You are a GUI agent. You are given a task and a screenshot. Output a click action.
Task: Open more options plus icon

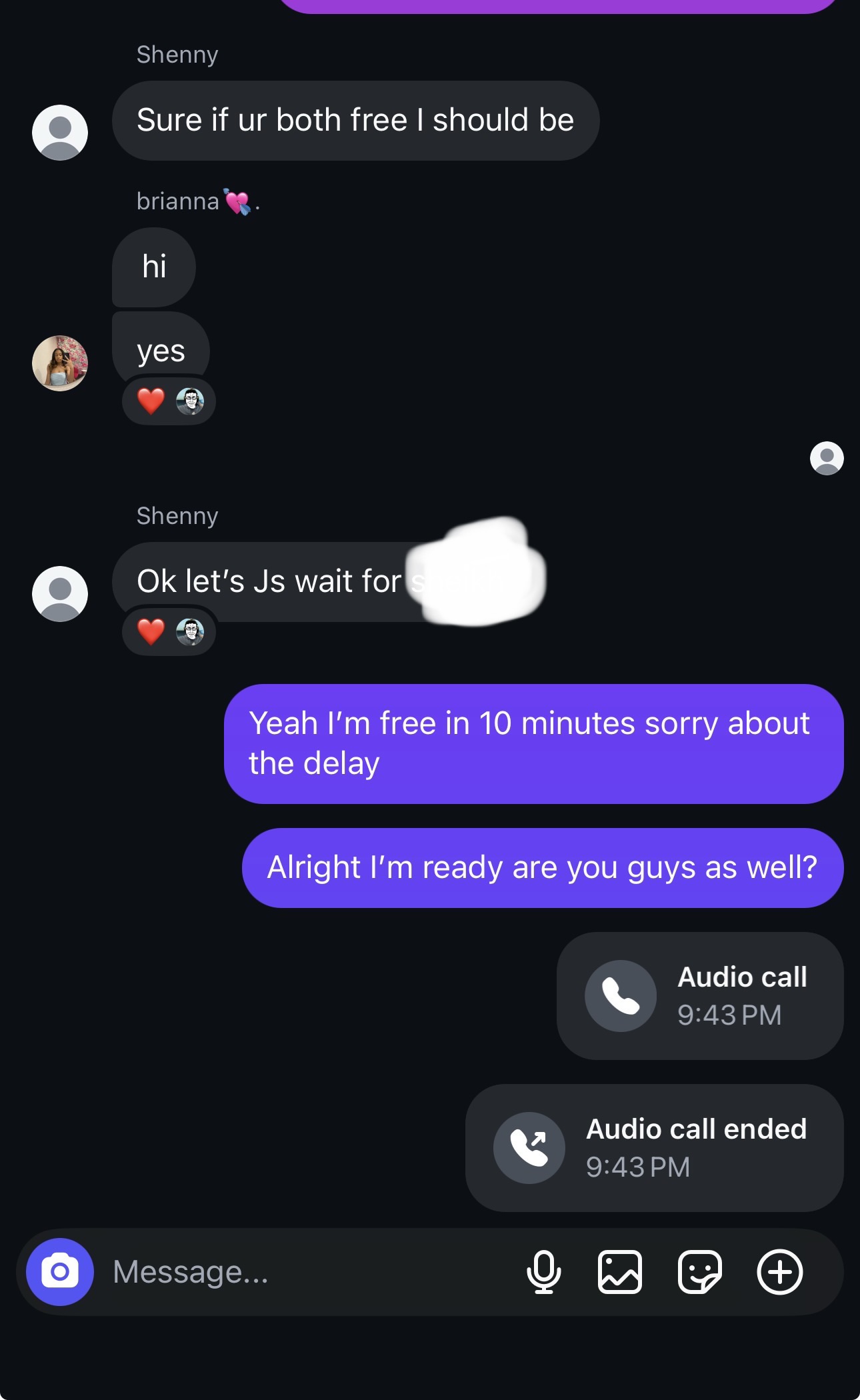coord(779,1271)
